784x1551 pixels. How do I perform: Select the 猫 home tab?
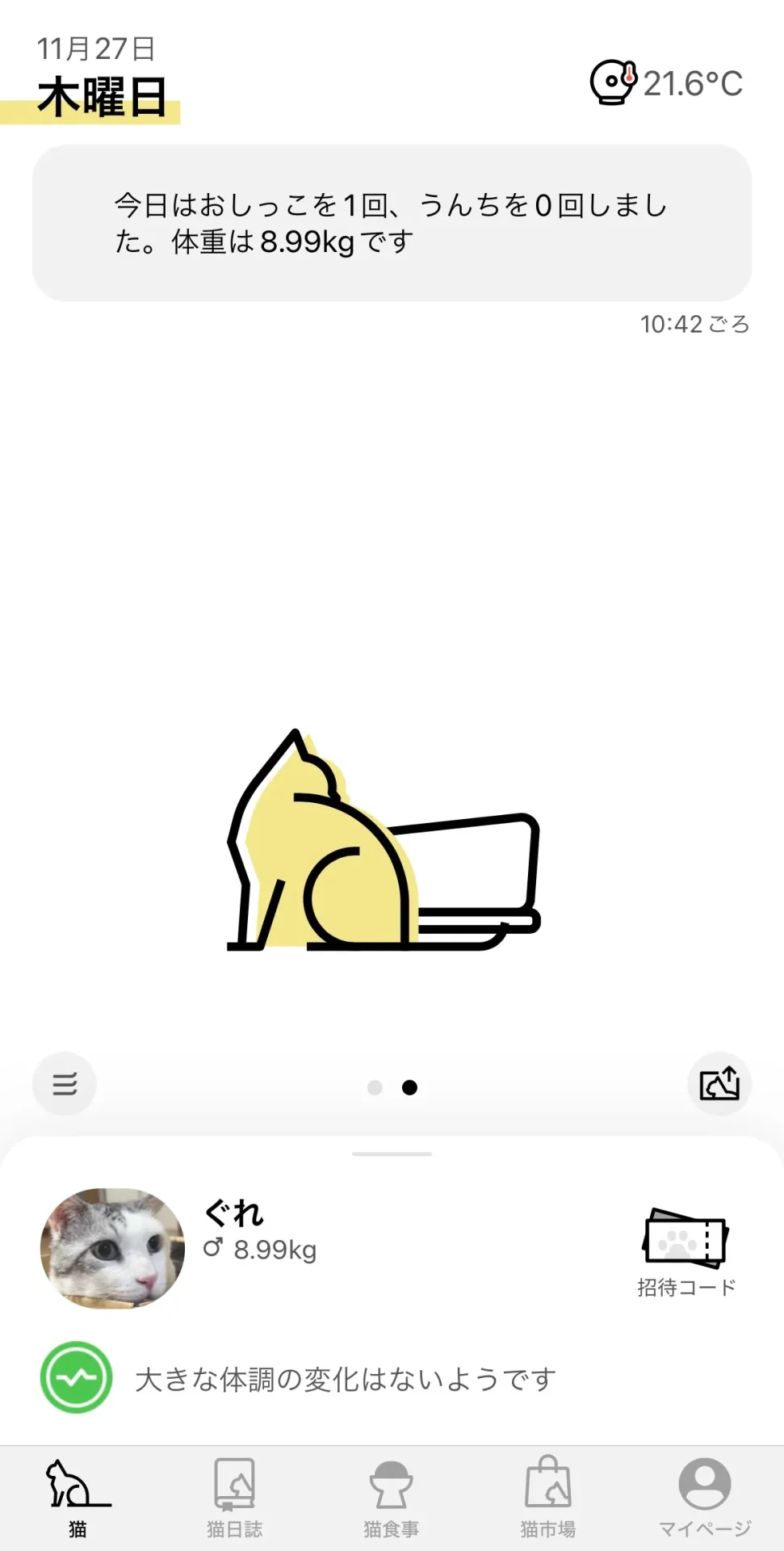point(78,1497)
